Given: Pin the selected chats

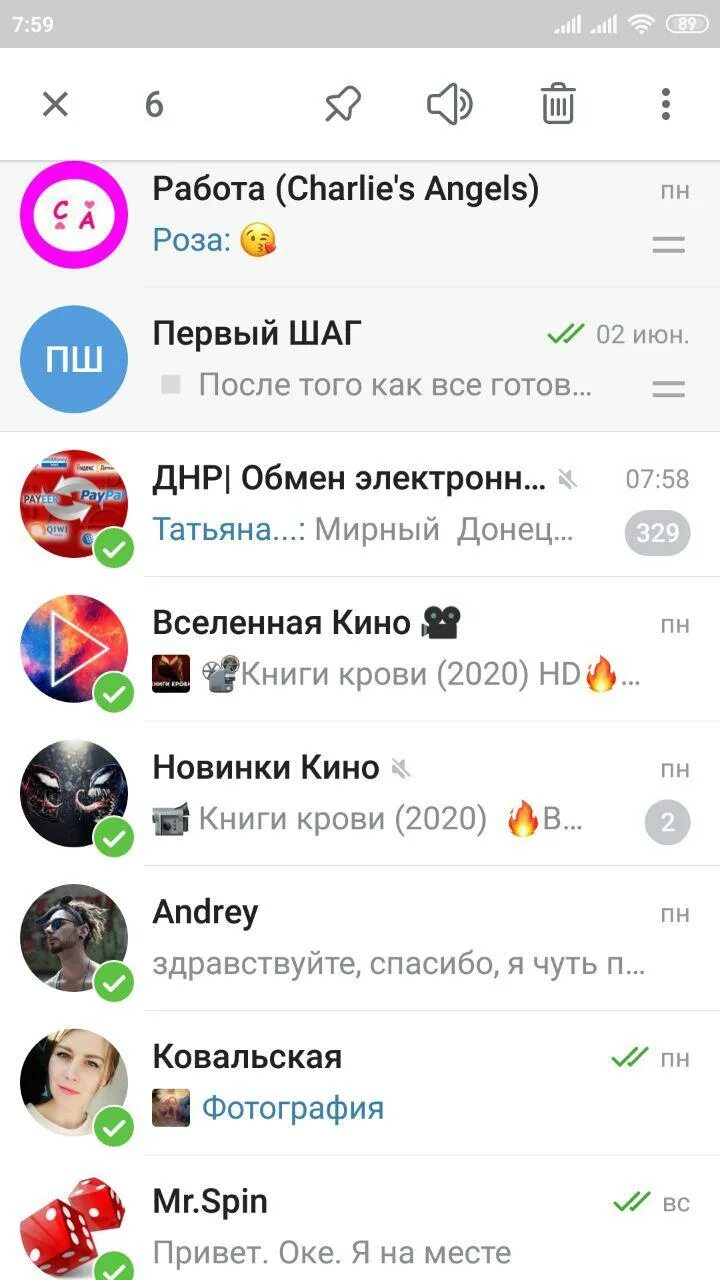Looking at the screenshot, I should point(343,104).
